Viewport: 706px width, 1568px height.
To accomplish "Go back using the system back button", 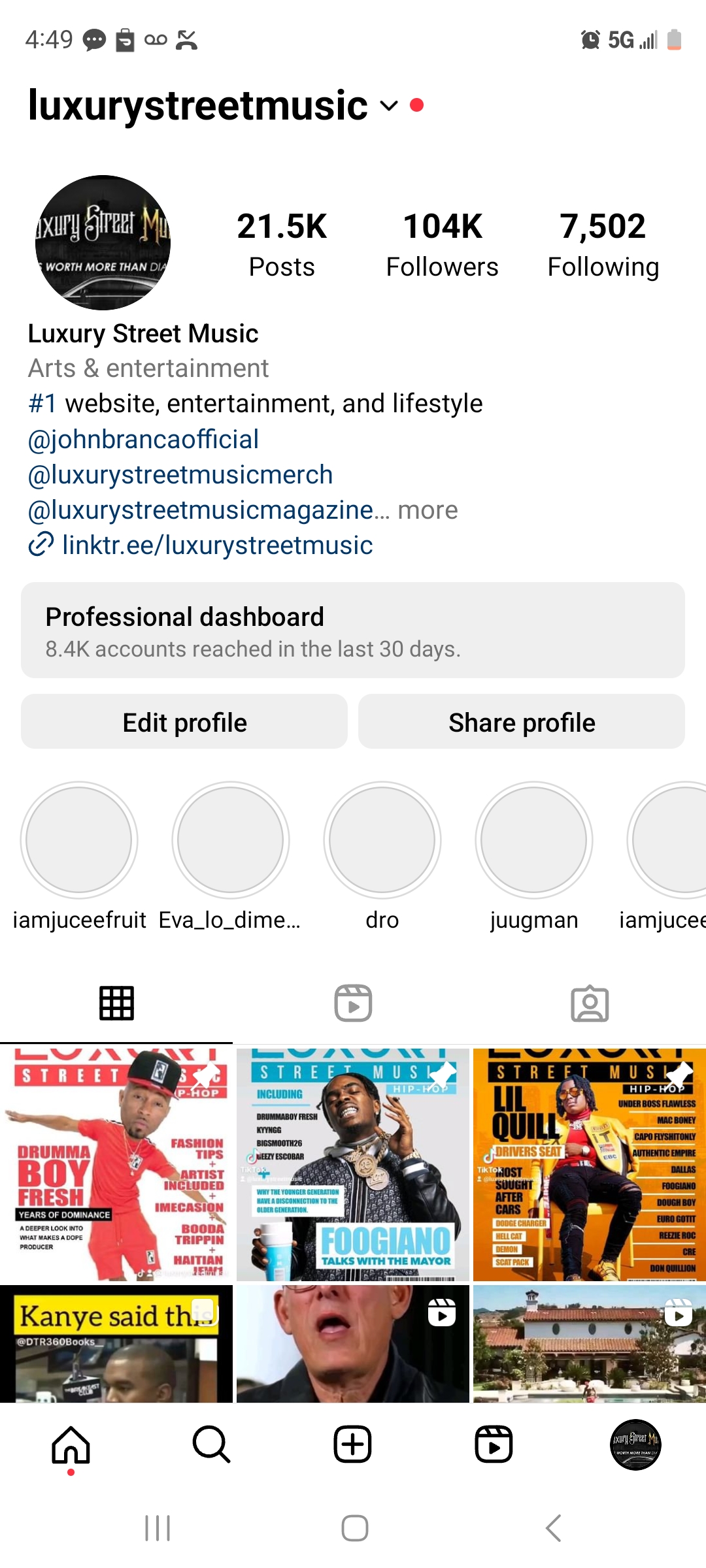I will 553,1528.
